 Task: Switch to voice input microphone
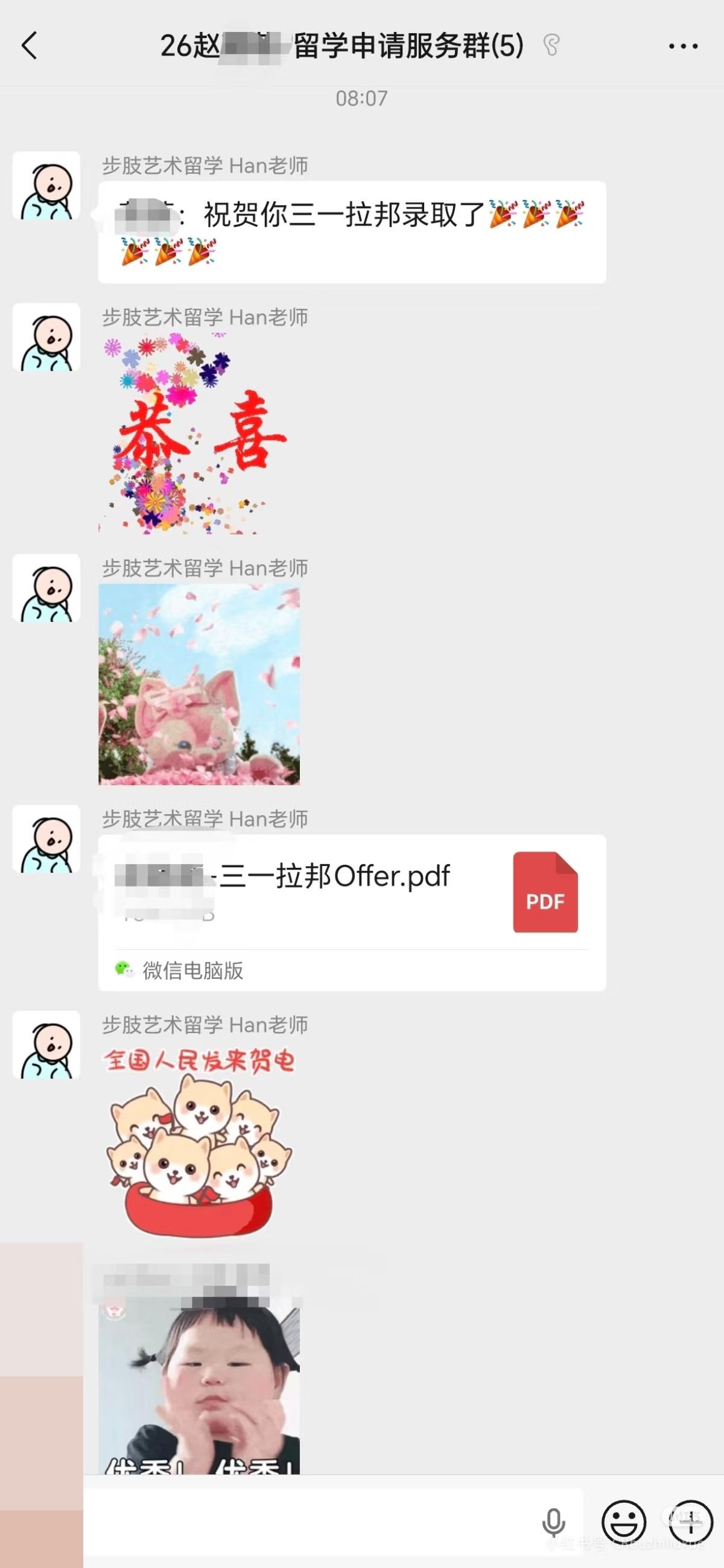553,1523
